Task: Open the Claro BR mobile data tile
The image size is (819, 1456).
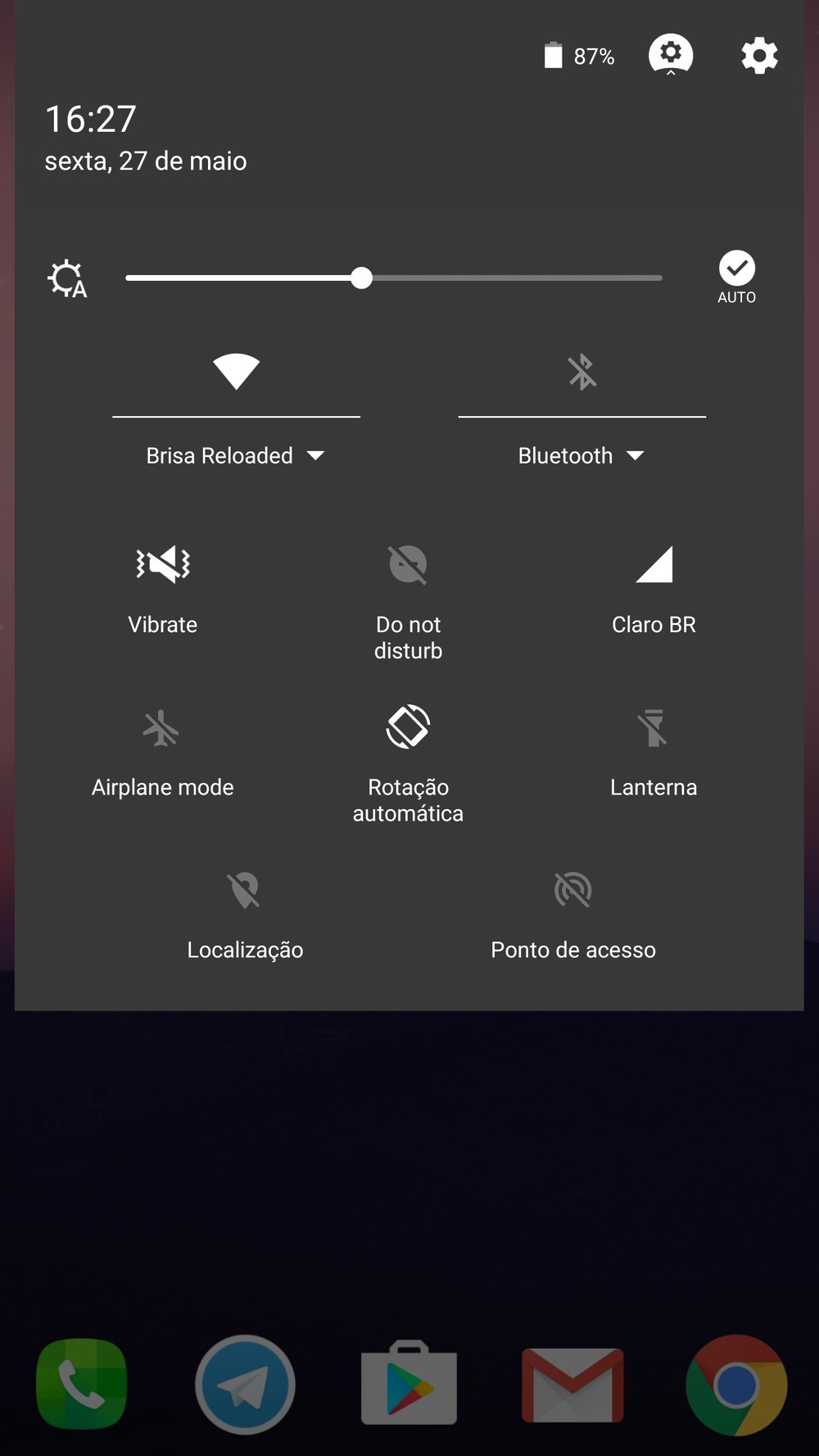Action: click(654, 590)
